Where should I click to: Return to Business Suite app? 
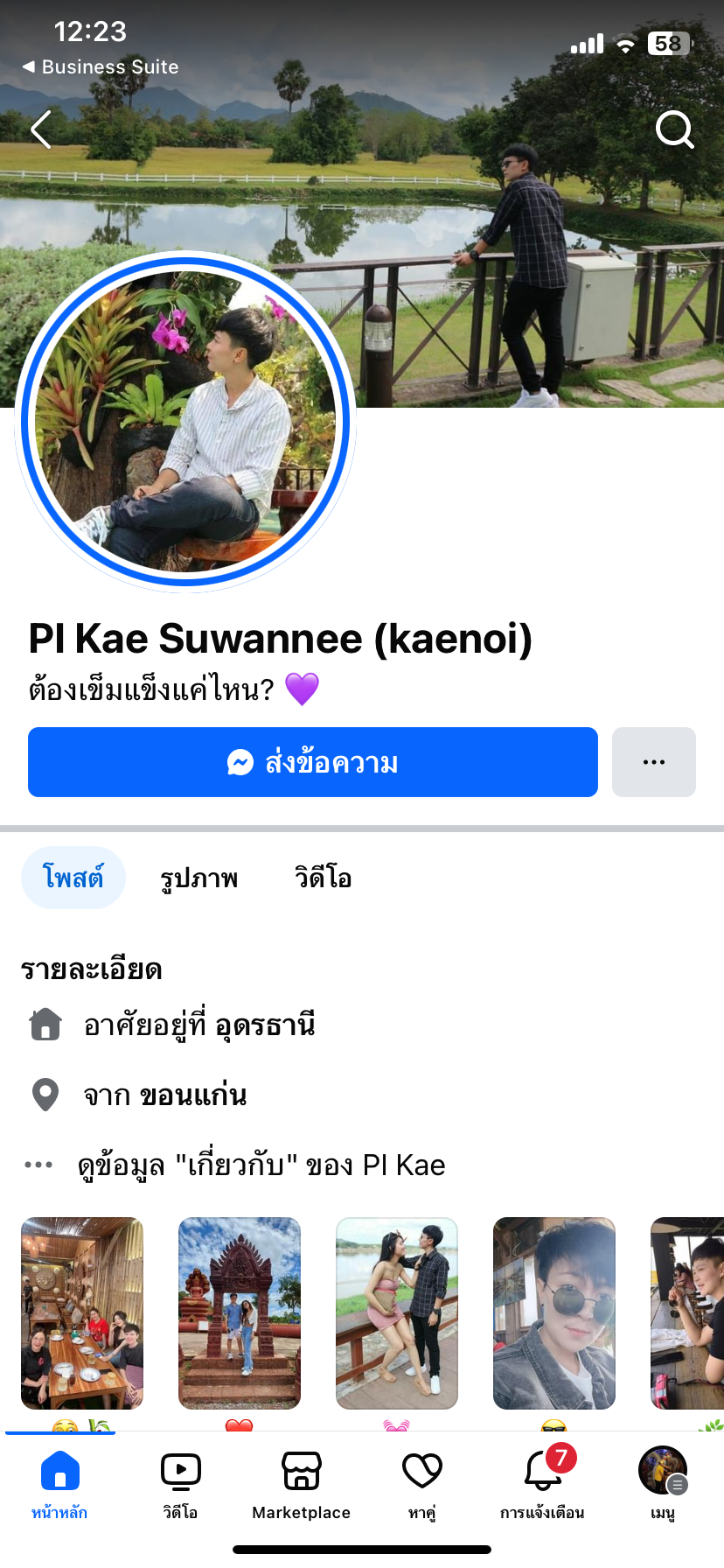point(101,66)
